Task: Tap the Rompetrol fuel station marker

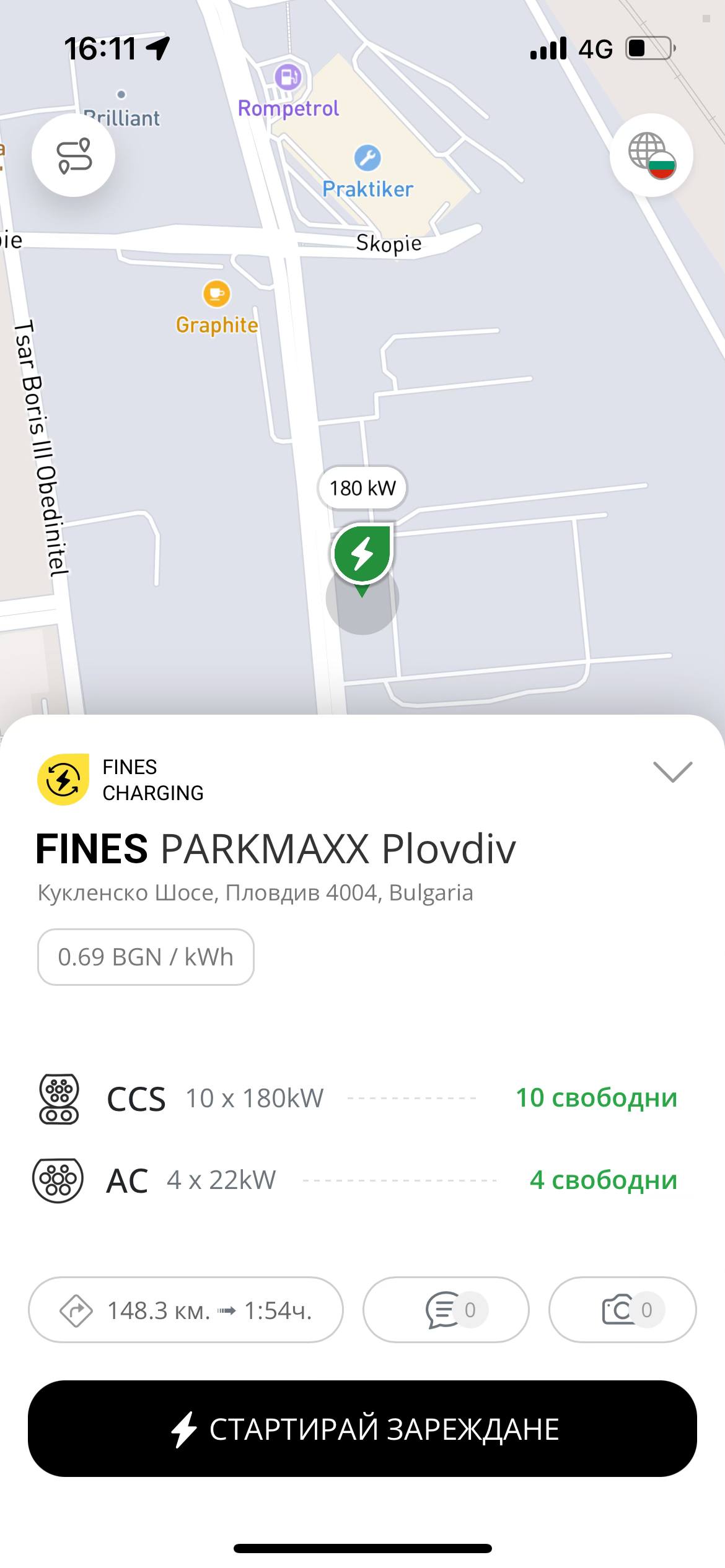Action: pos(287,79)
